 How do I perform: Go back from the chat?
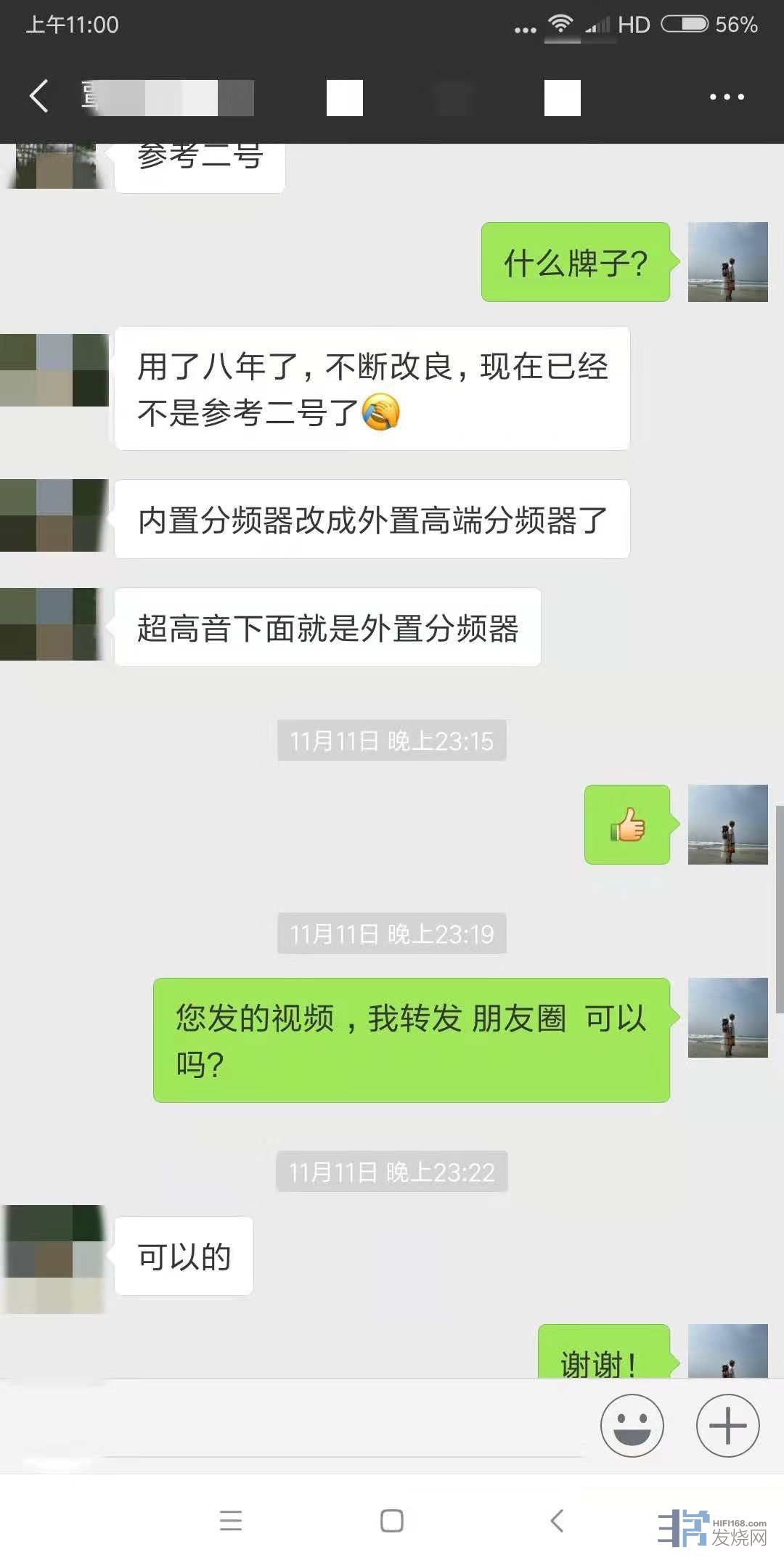click(40, 97)
